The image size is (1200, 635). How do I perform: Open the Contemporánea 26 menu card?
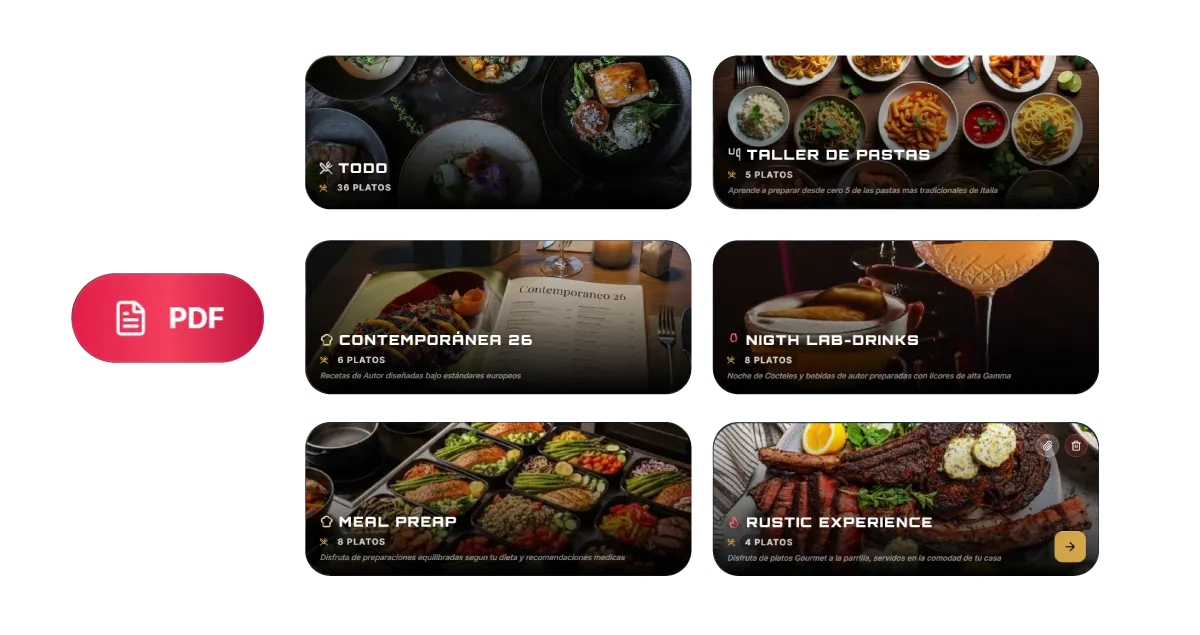498,317
